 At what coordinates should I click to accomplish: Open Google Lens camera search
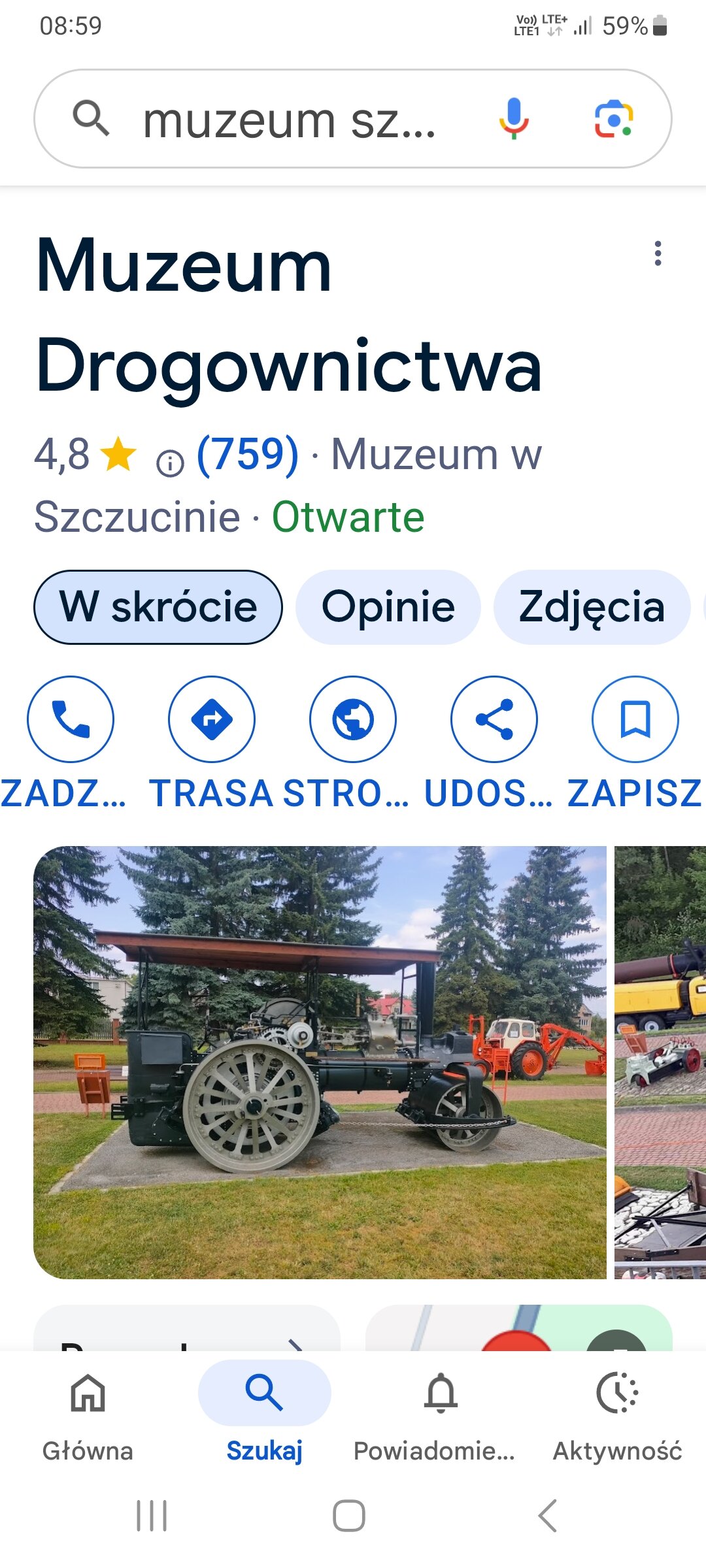coord(613,119)
